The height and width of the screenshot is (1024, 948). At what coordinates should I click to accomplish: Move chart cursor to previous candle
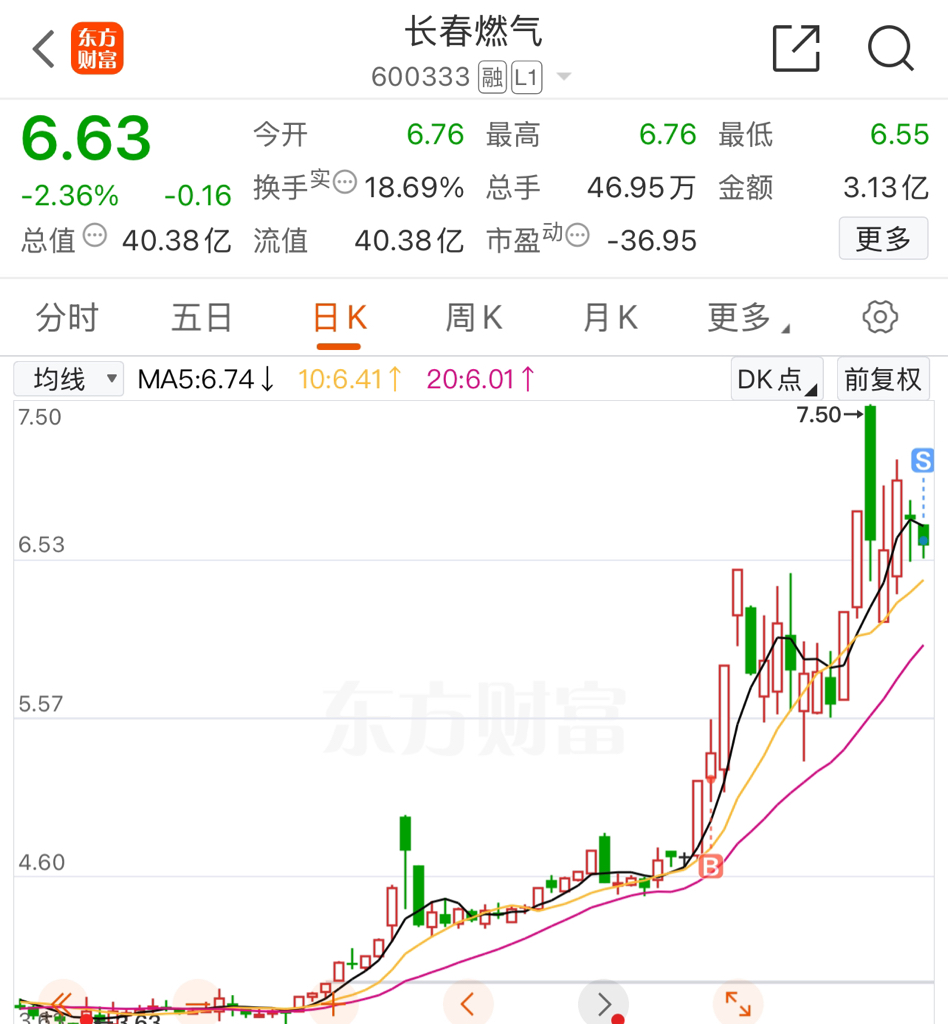(x=467, y=1003)
